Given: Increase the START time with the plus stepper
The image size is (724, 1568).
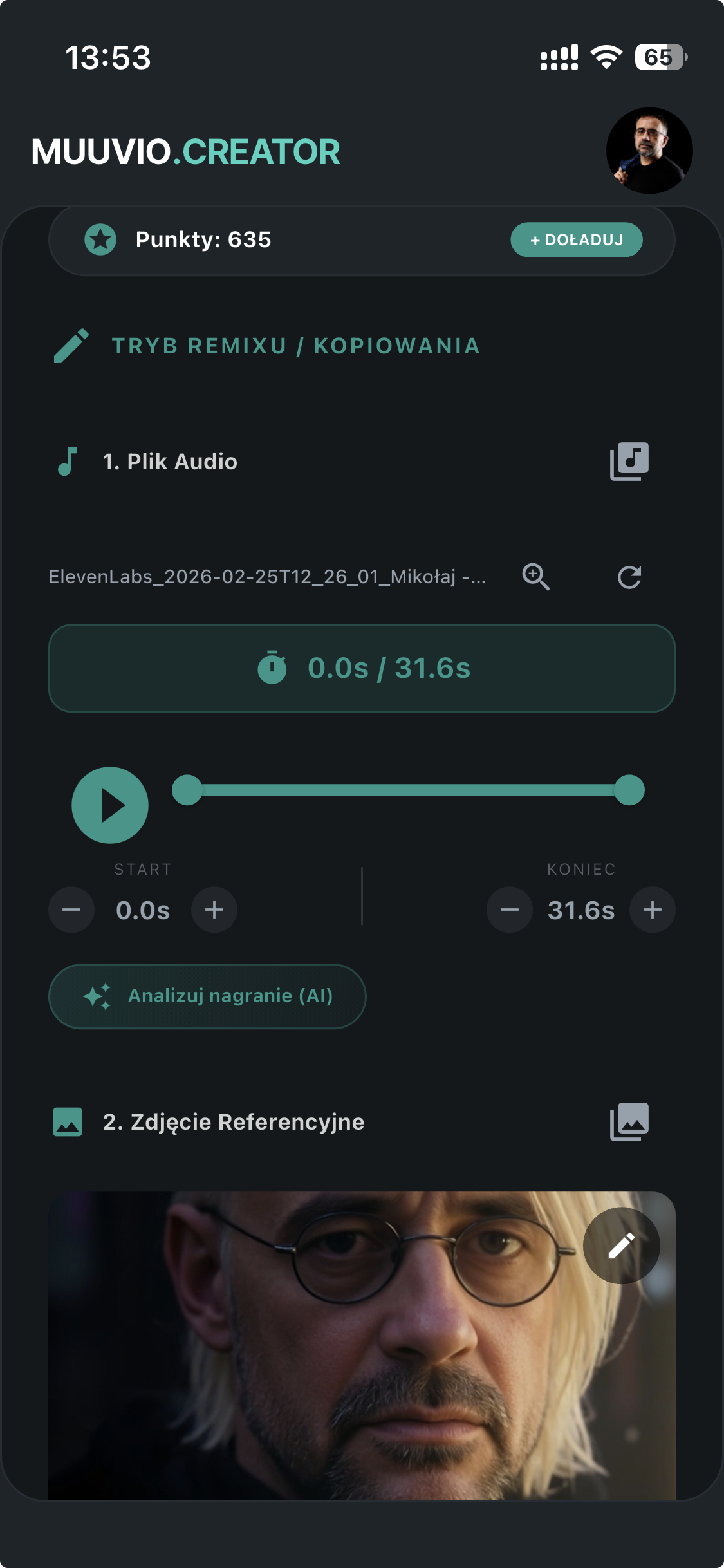Looking at the screenshot, I should click(214, 910).
